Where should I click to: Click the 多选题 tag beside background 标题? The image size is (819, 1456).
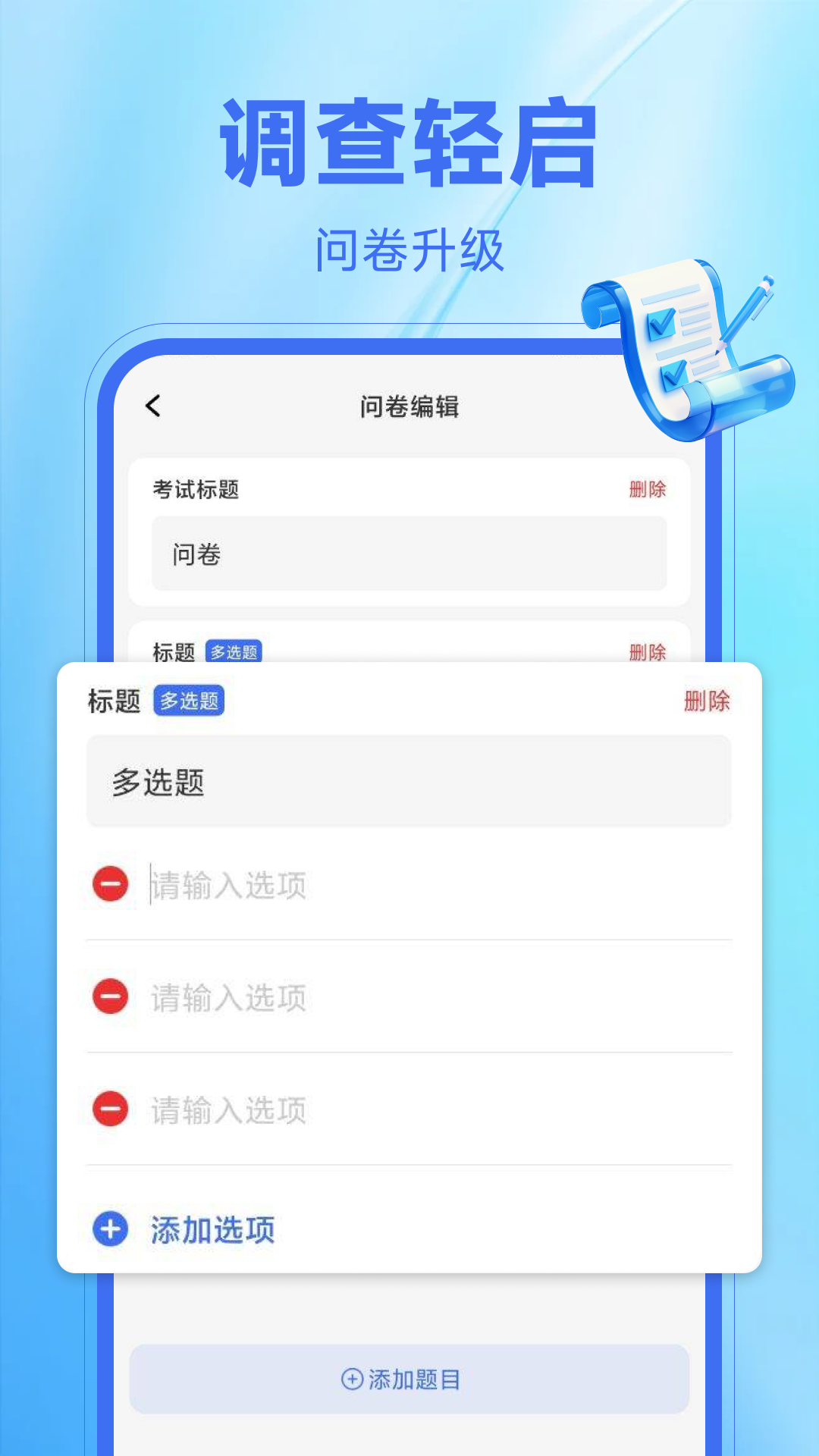[236, 652]
